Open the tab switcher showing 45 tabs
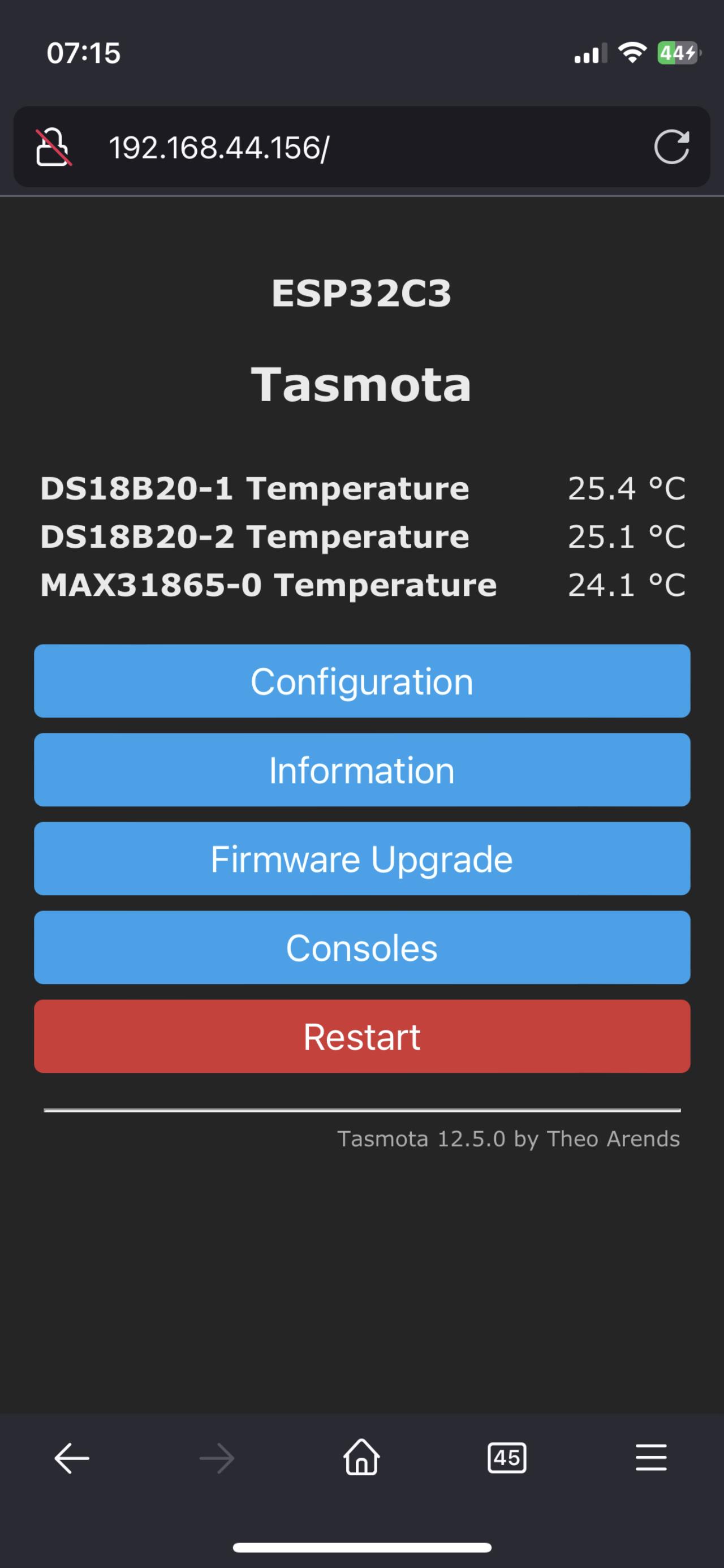 [507, 1458]
